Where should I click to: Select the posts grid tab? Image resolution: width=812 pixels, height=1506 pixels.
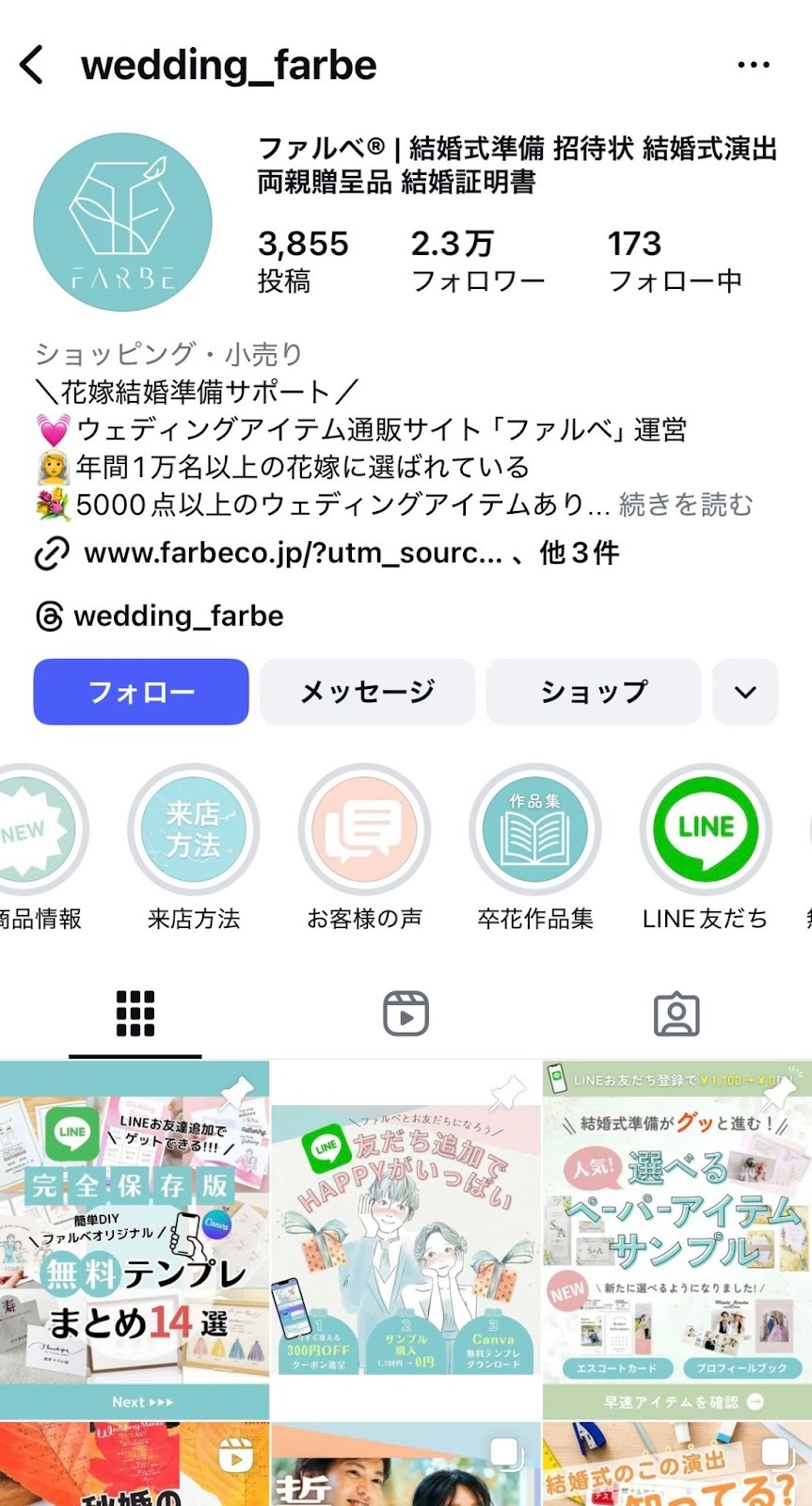coord(135,1014)
